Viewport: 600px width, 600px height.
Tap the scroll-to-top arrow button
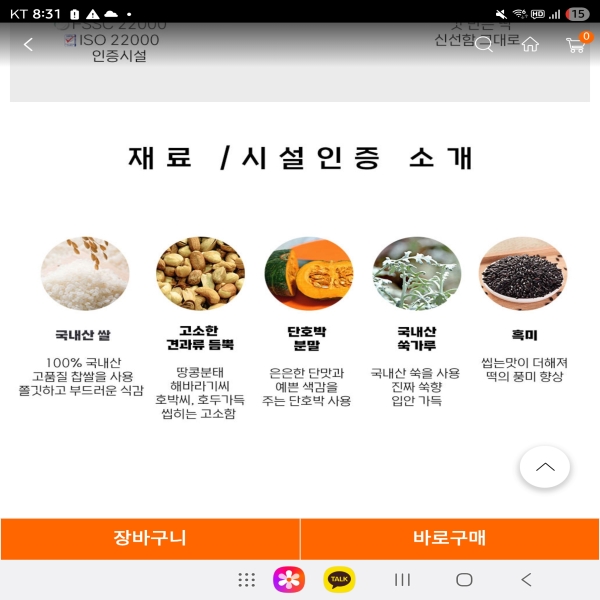(x=545, y=467)
